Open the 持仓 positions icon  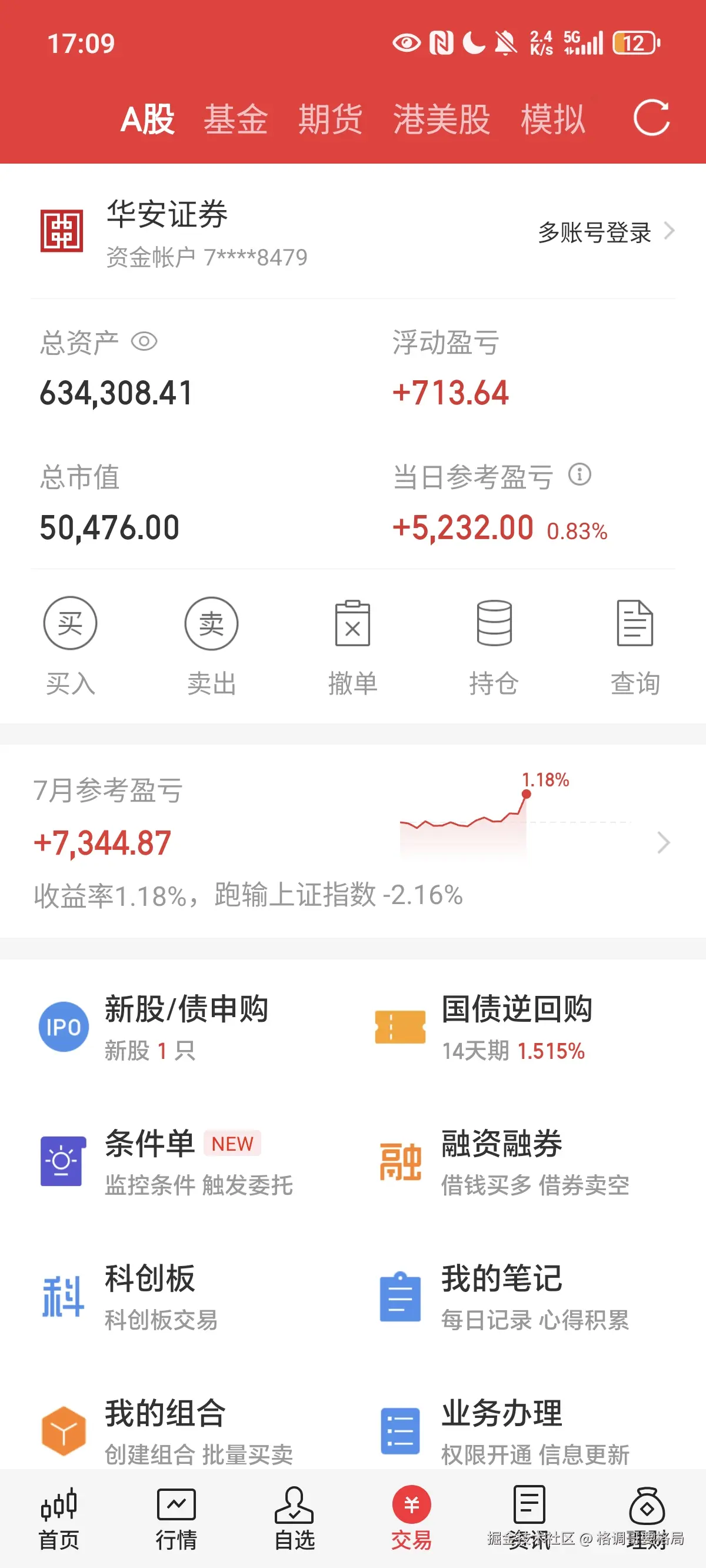[x=495, y=623]
